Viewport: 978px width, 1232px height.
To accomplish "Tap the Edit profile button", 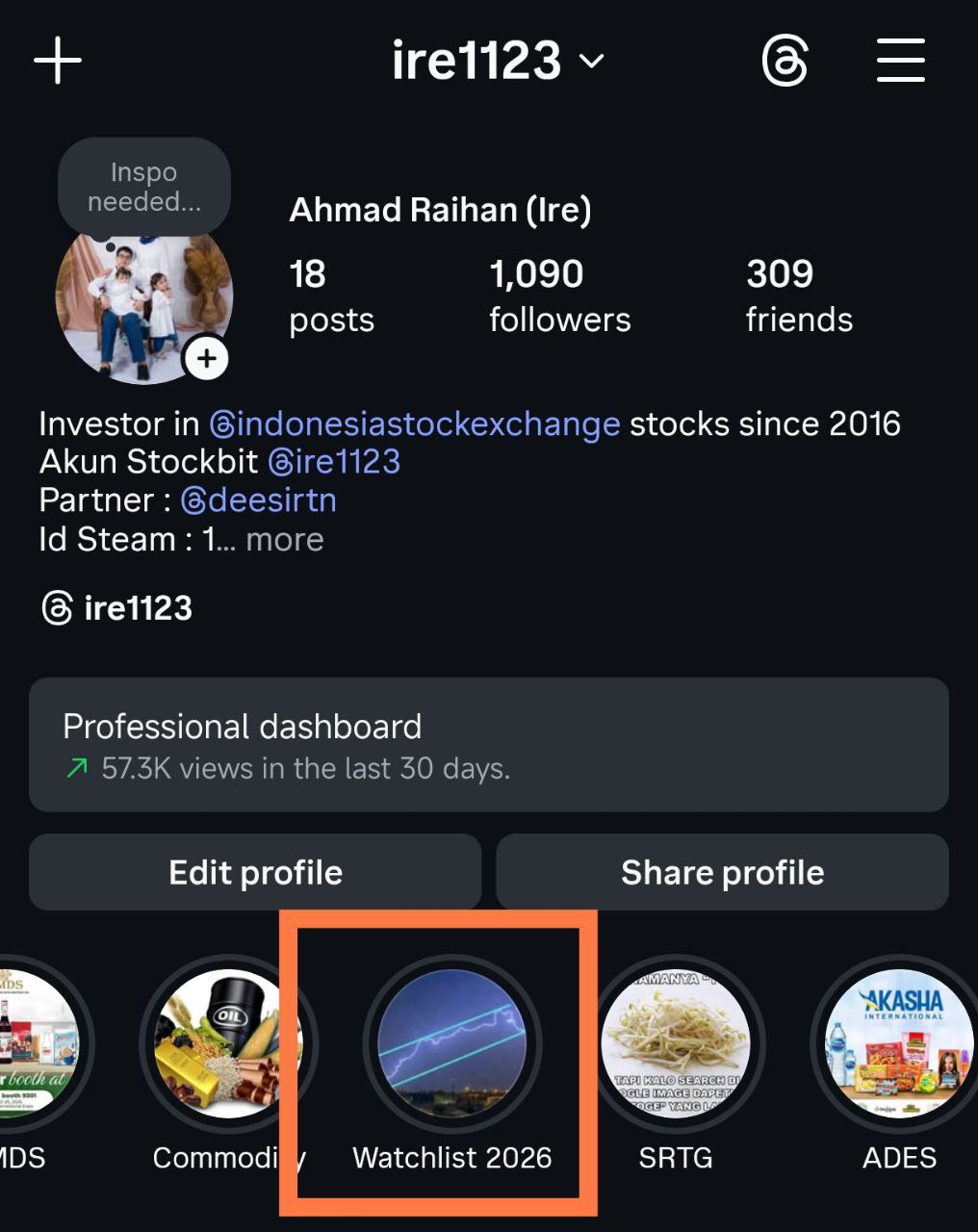I will tap(255, 872).
